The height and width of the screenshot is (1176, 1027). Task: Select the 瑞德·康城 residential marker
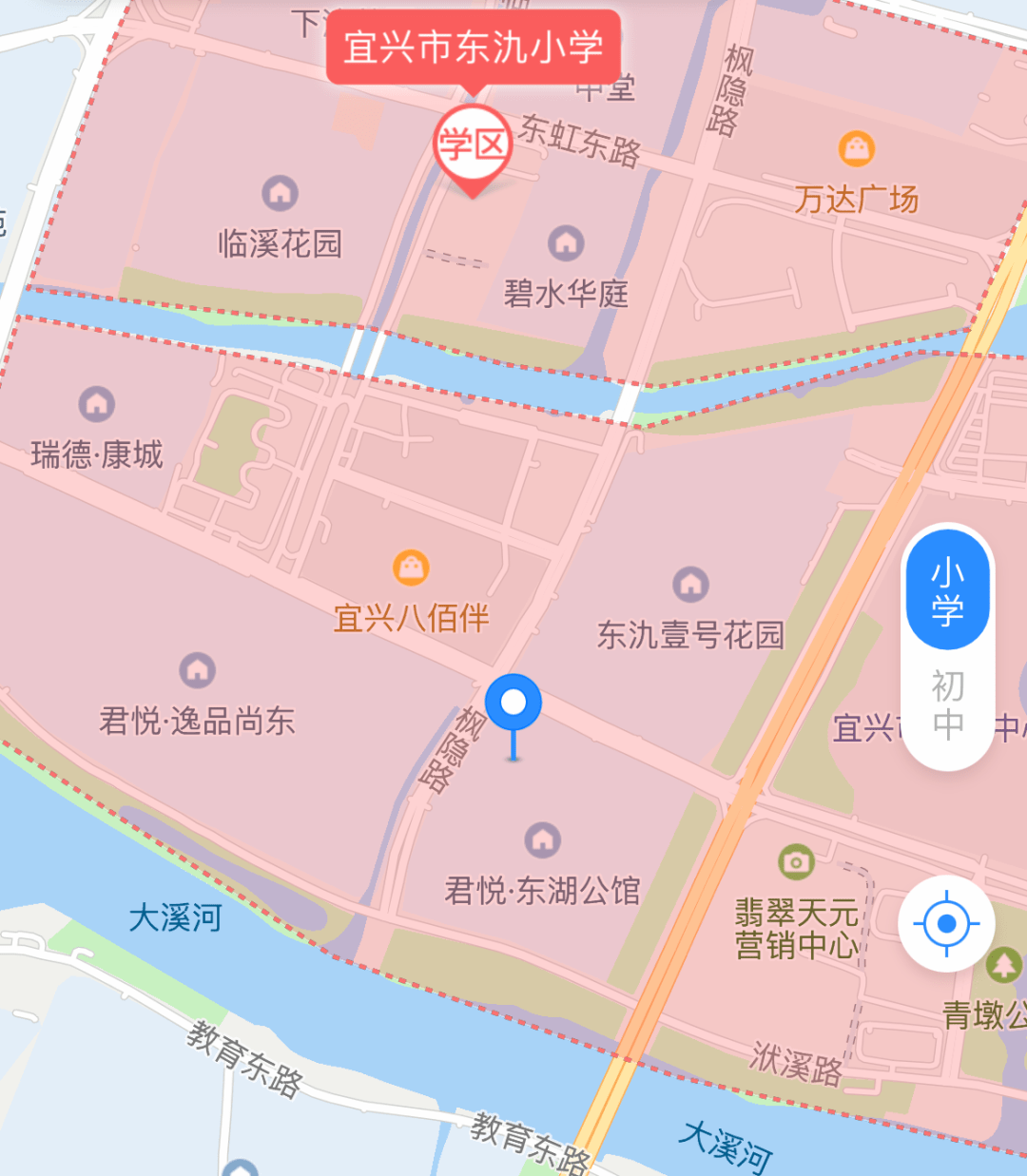[x=97, y=404]
